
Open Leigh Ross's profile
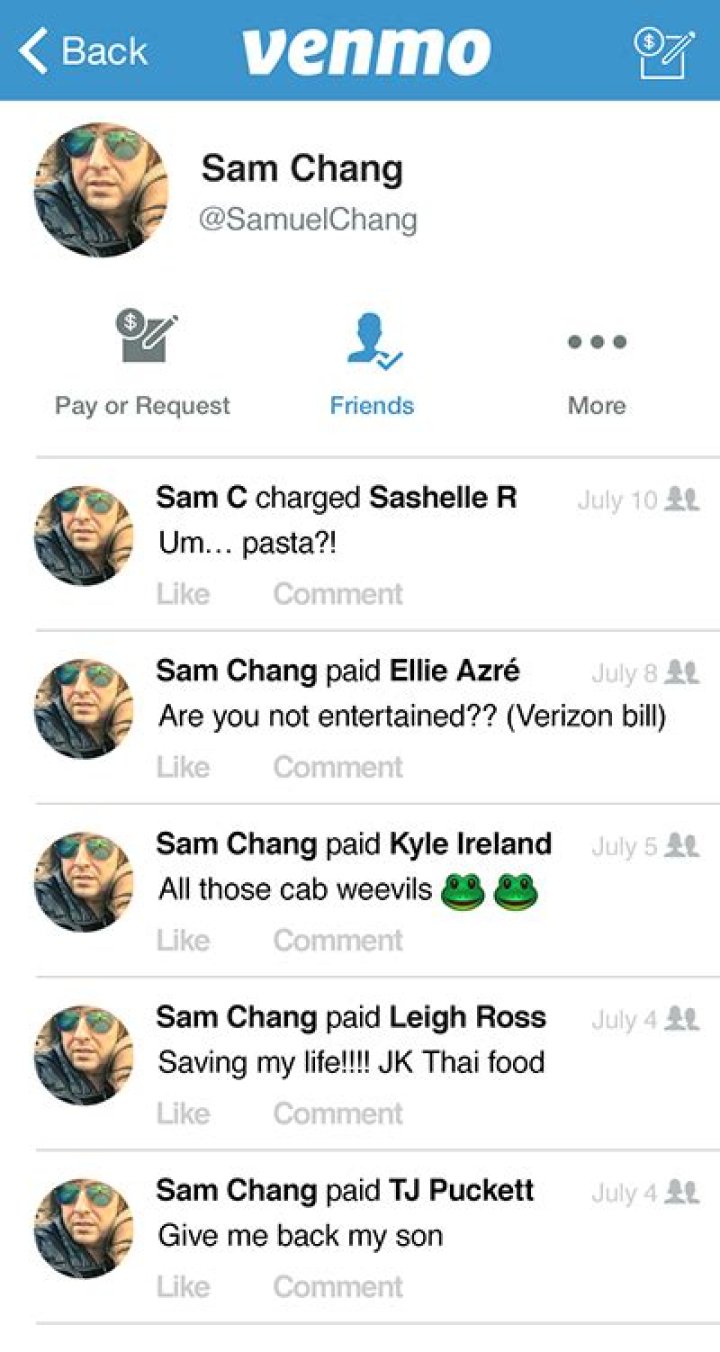click(467, 1018)
